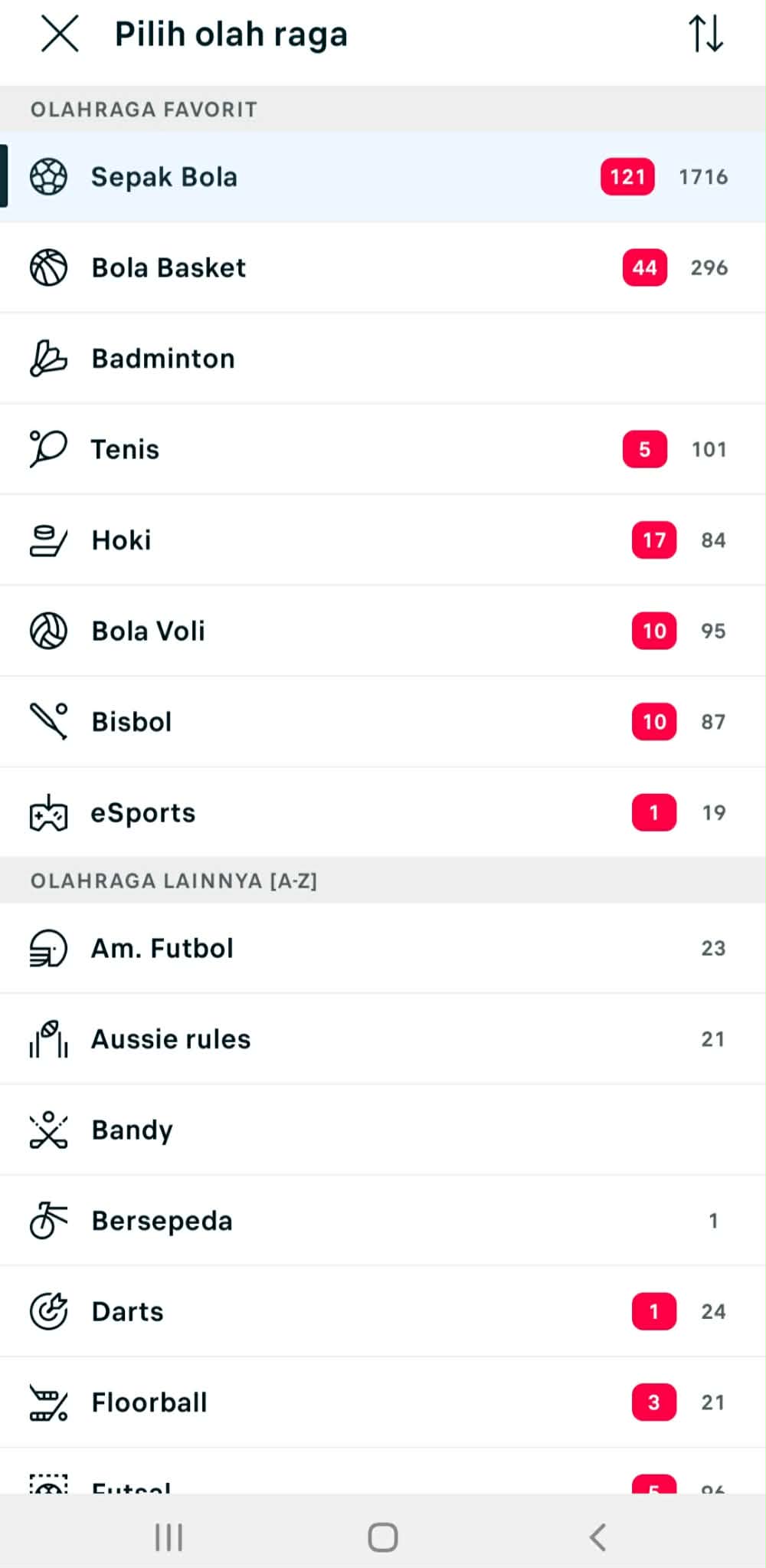Screen dimensions: 766x1568
Task: Select the Floorball sport entry
Action: click(x=306, y=1402)
